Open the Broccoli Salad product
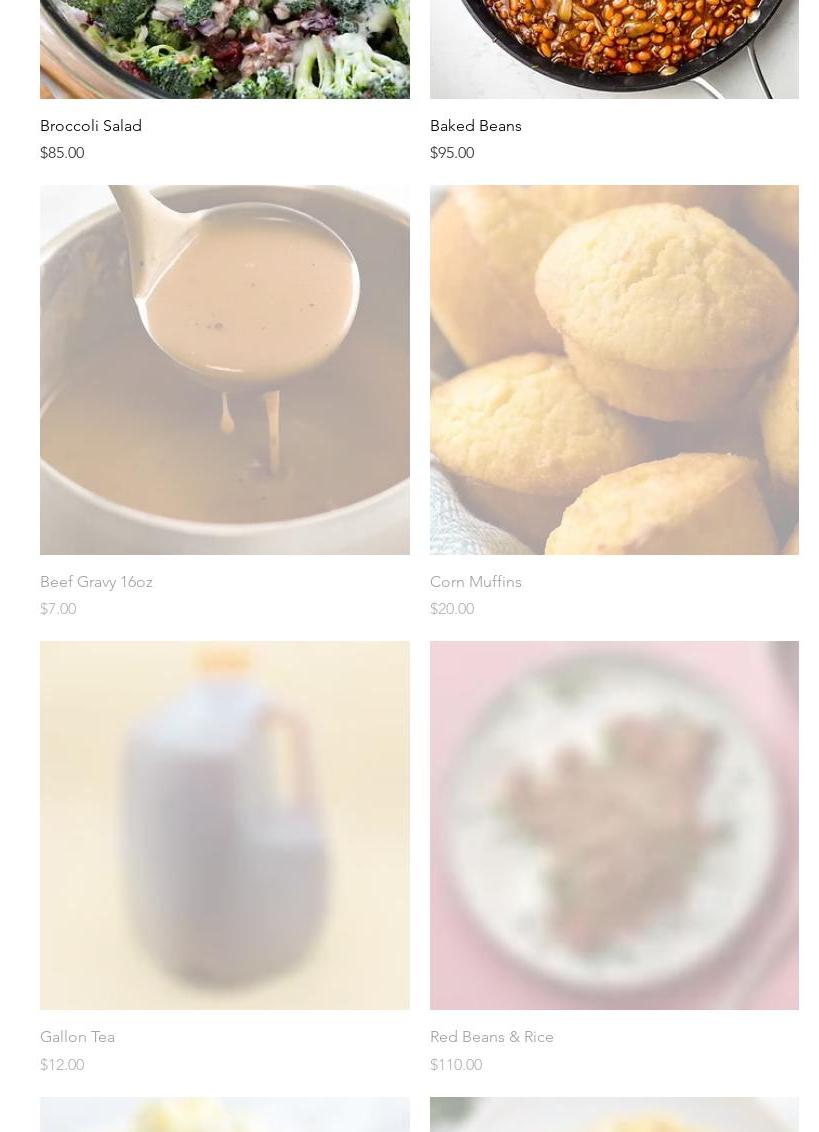This screenshot has width=819, height=1132. [91, 126]
